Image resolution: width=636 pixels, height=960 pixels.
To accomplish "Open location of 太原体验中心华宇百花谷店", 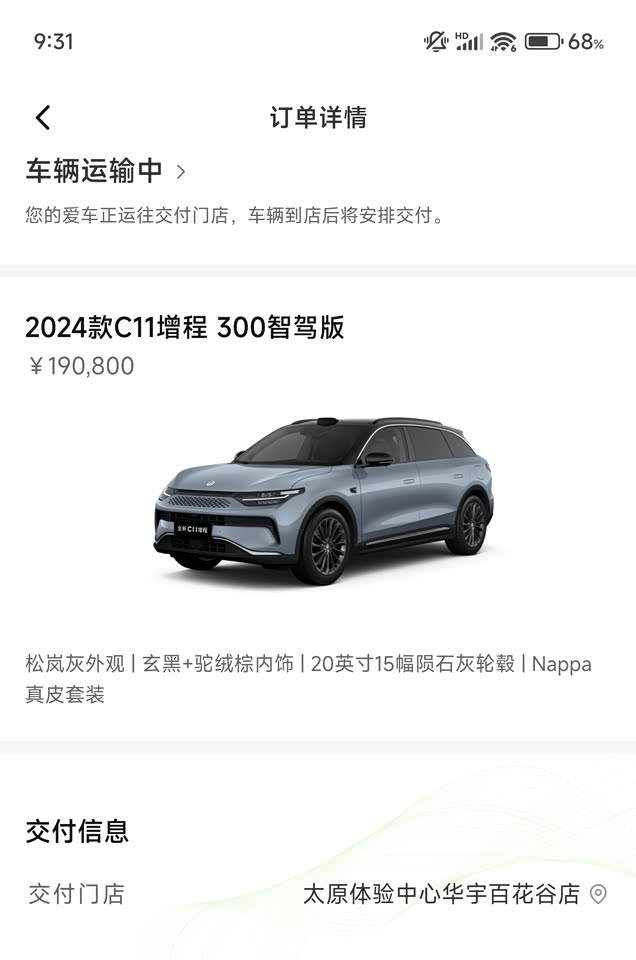I will tap(598, 894).
